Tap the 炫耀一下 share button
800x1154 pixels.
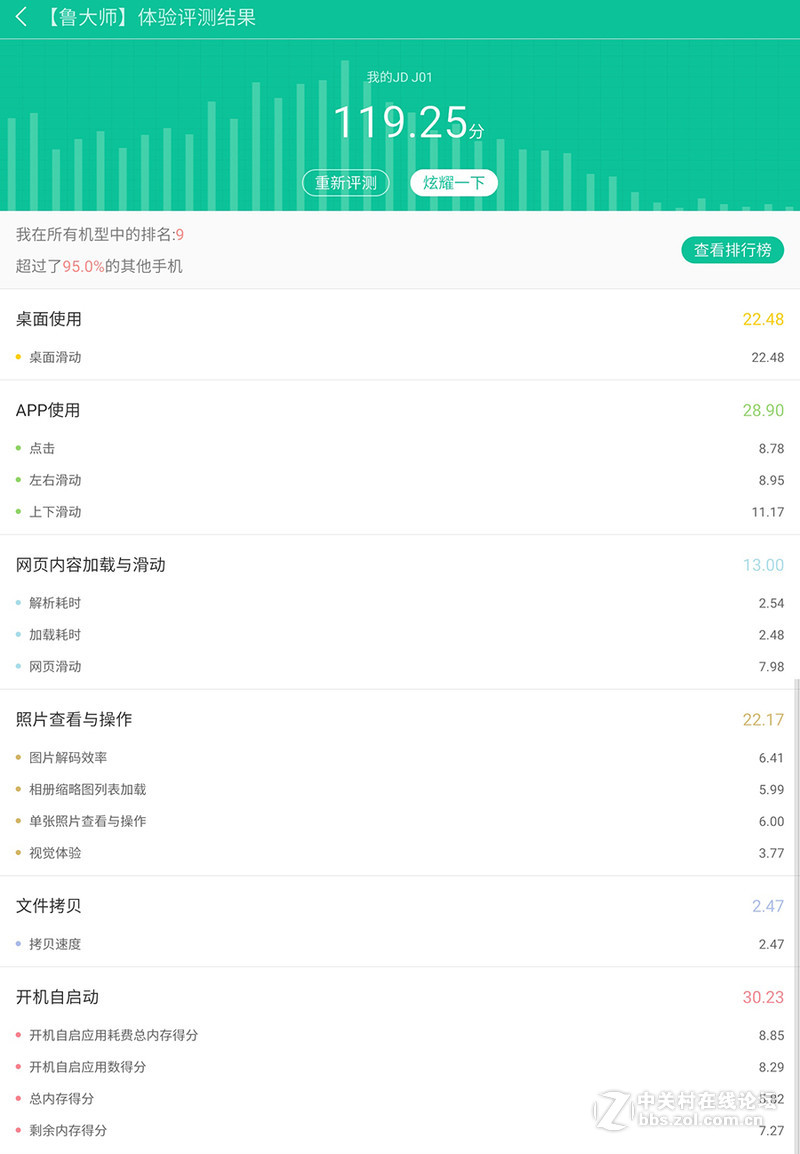[x=453, y=183]
